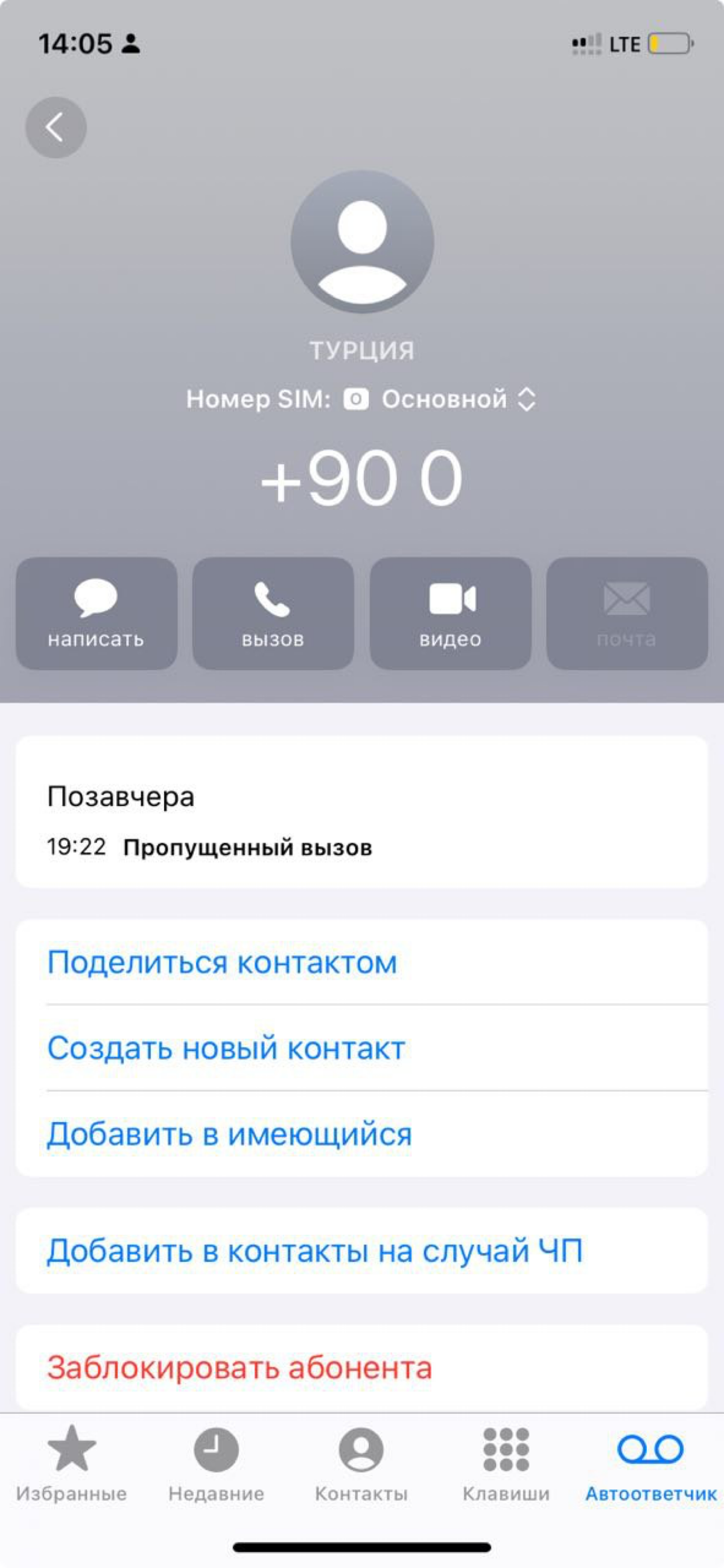
Task: Tap the back chevron at top left
Action: tap(56, 126)
